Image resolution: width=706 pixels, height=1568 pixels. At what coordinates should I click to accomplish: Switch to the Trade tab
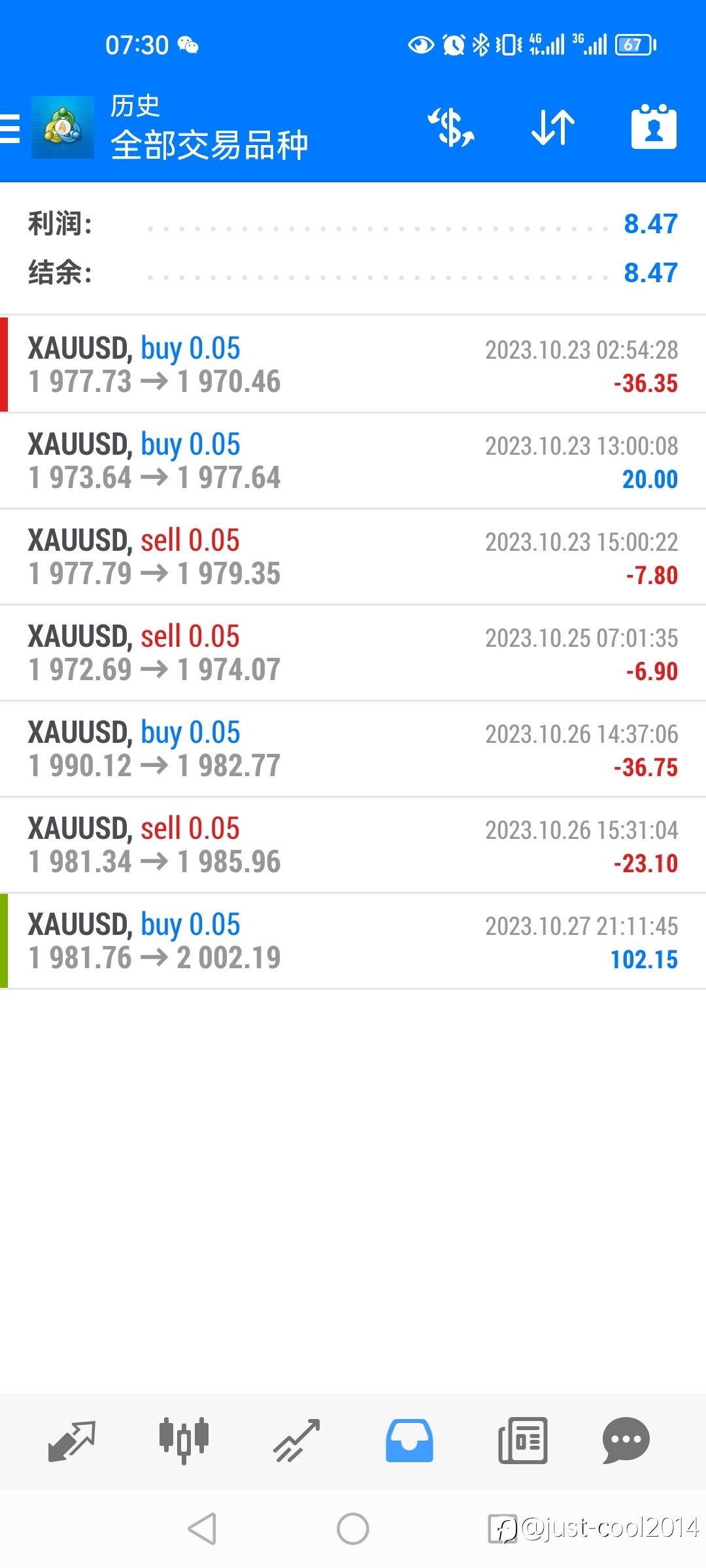tap(296, 1441)
